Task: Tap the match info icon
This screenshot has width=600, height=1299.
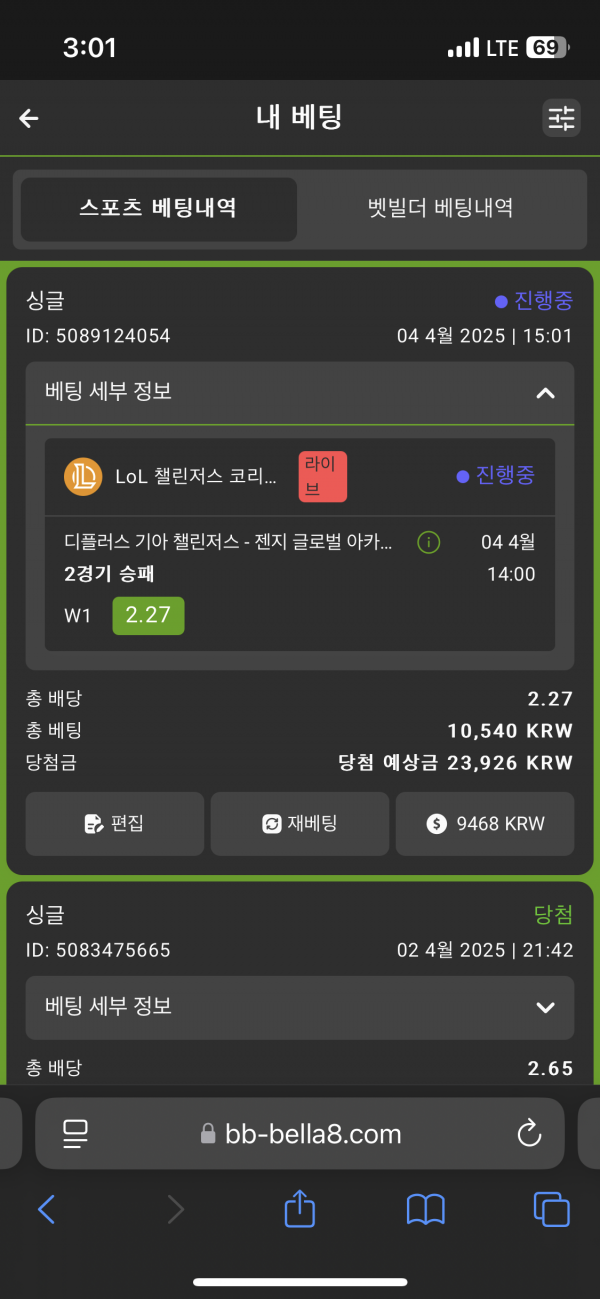Action: pyautogui.click(x=428, y=543)
